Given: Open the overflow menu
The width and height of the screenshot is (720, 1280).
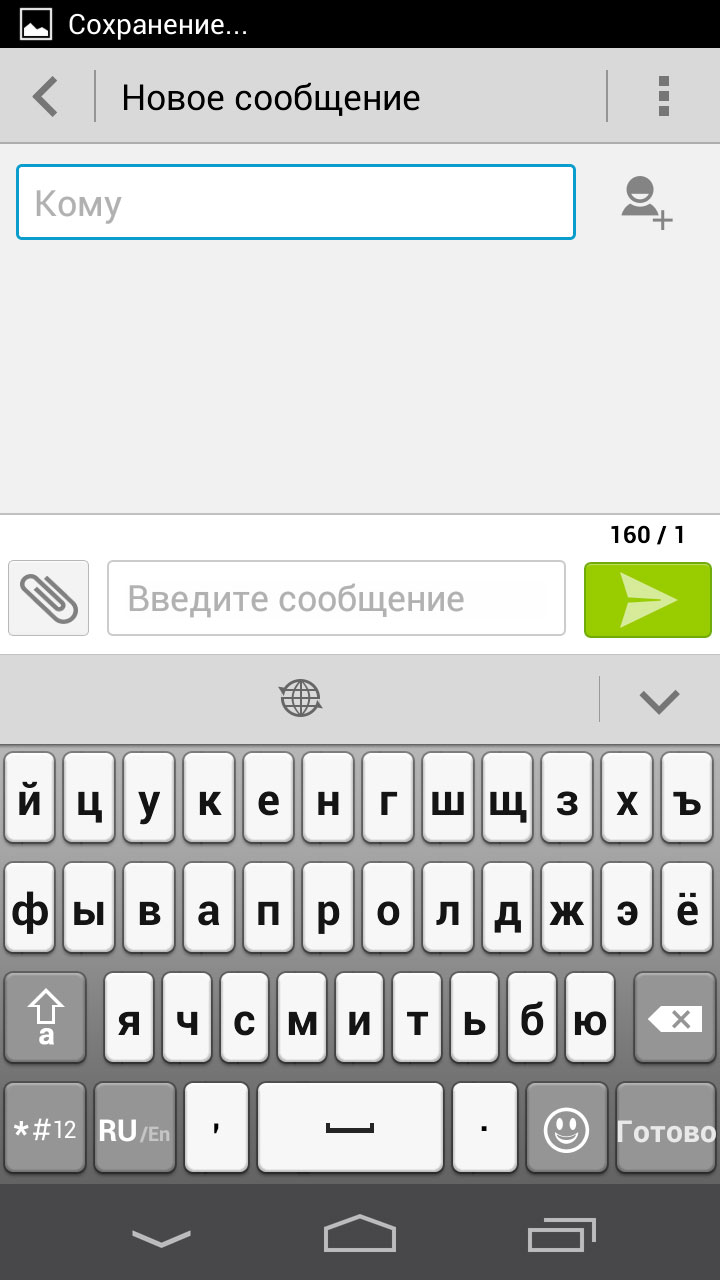Looking at the screenshot, I should click(x=663, y=97).
